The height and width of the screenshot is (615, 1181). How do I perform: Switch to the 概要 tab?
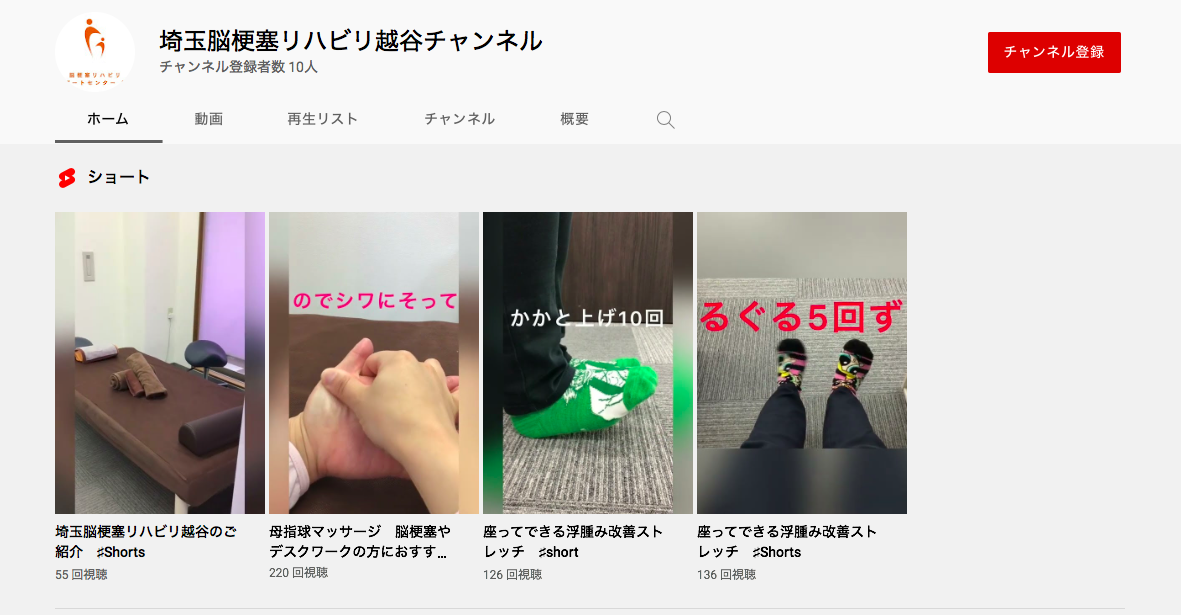coord(575,119)
